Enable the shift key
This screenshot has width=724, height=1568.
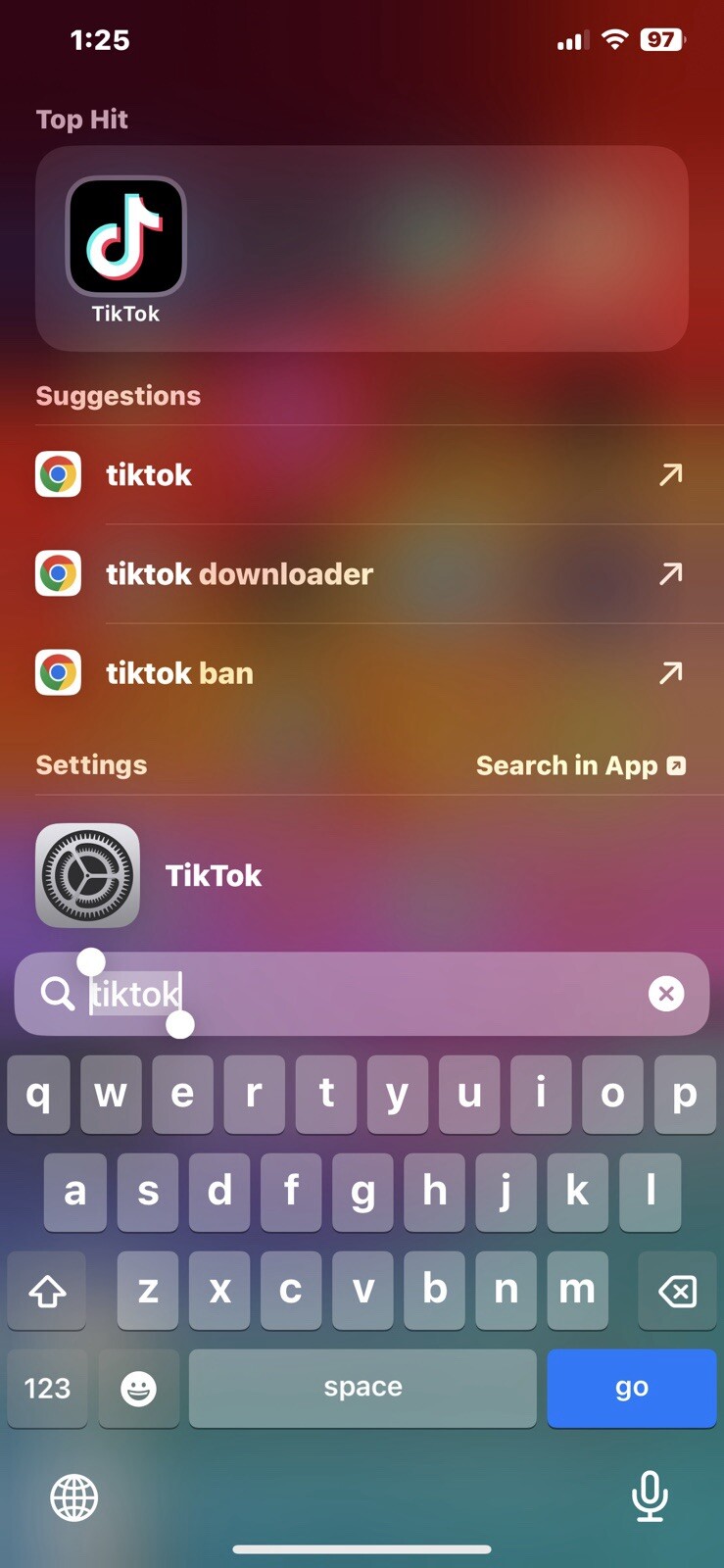[x=47, y=1291]
